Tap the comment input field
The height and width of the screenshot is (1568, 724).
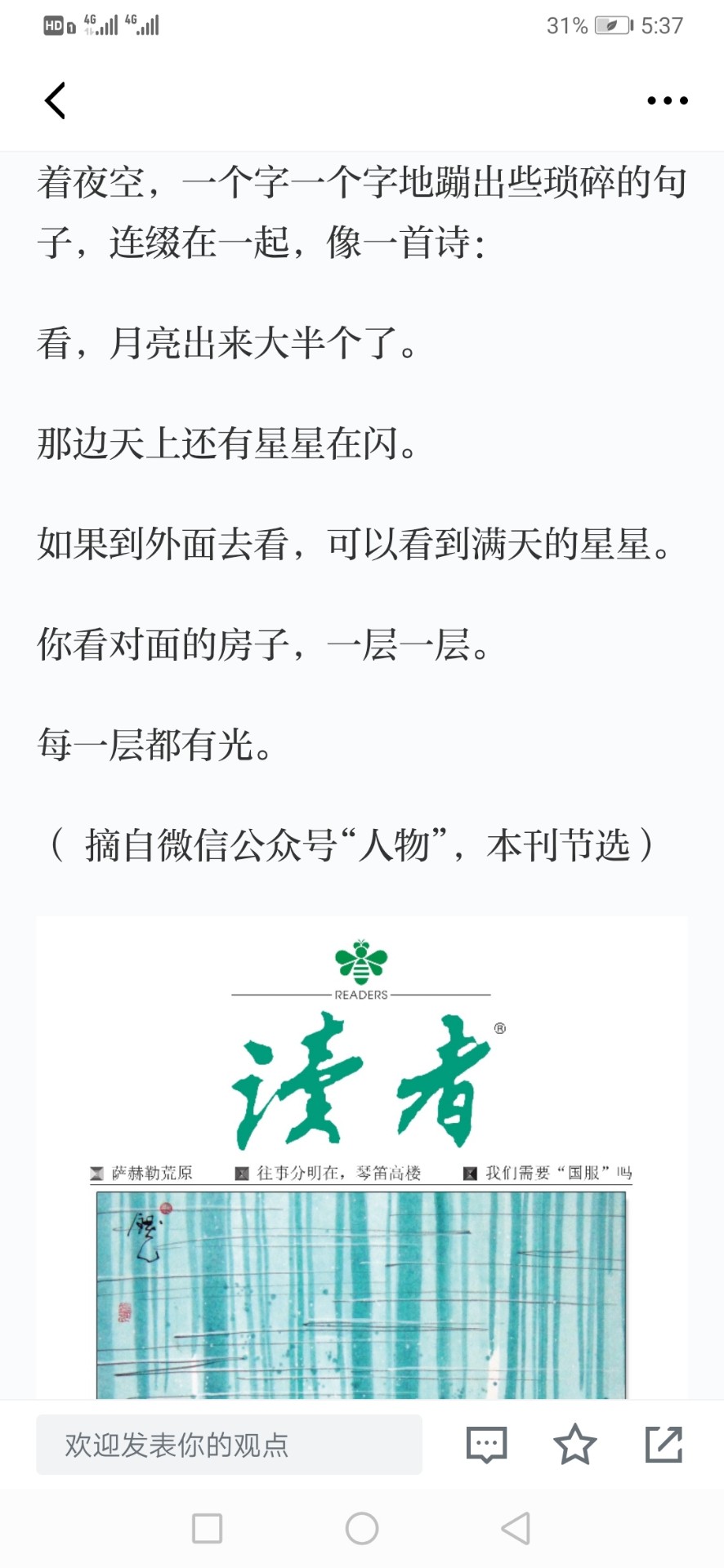point(229,1445)
